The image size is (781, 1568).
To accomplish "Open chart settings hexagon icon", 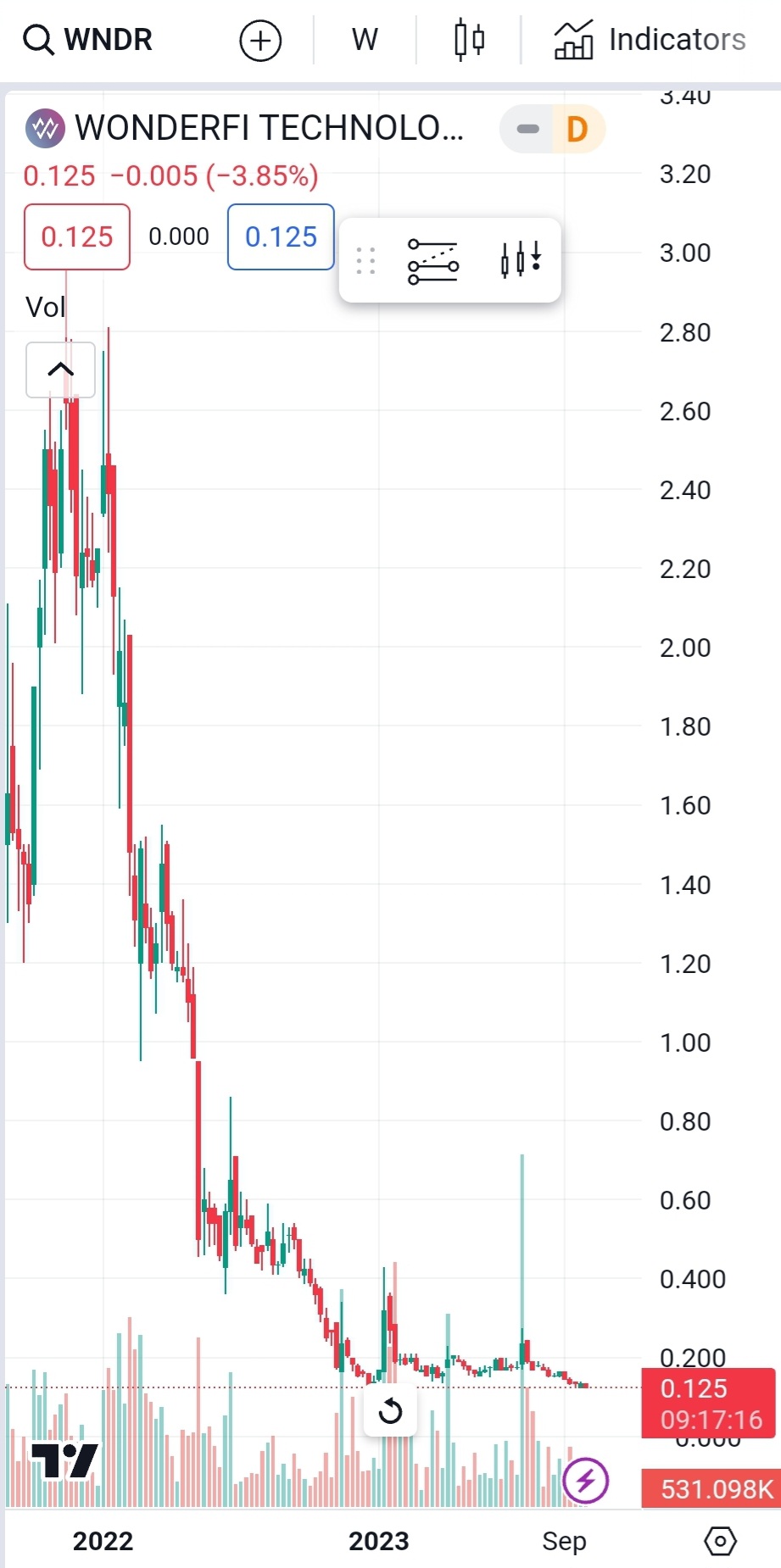I will coord(720,1540).
